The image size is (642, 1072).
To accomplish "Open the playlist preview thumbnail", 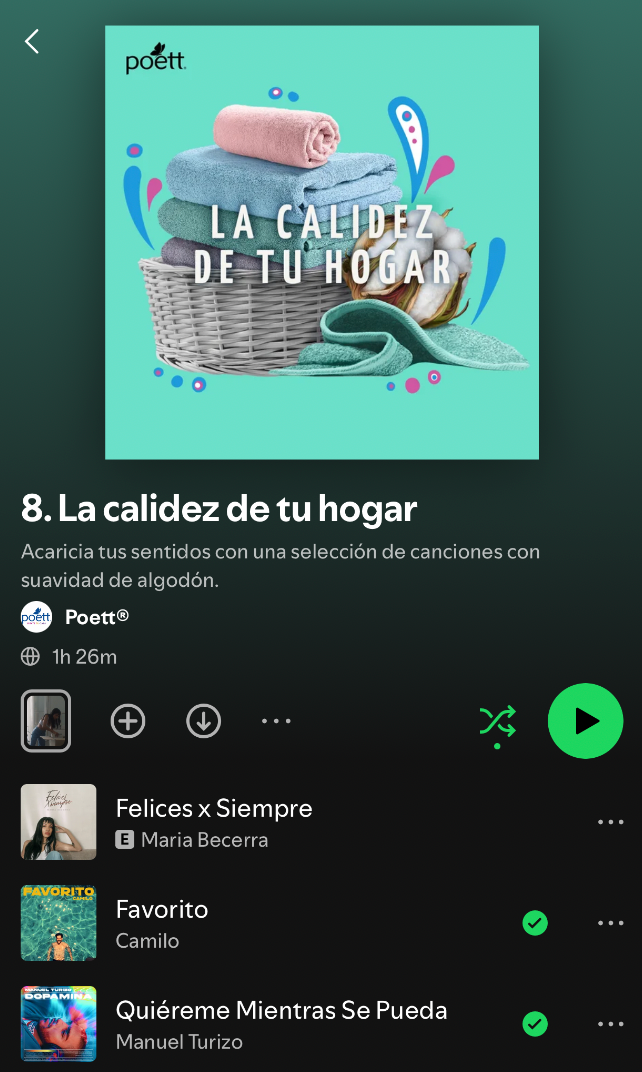I will pos(46,721).
